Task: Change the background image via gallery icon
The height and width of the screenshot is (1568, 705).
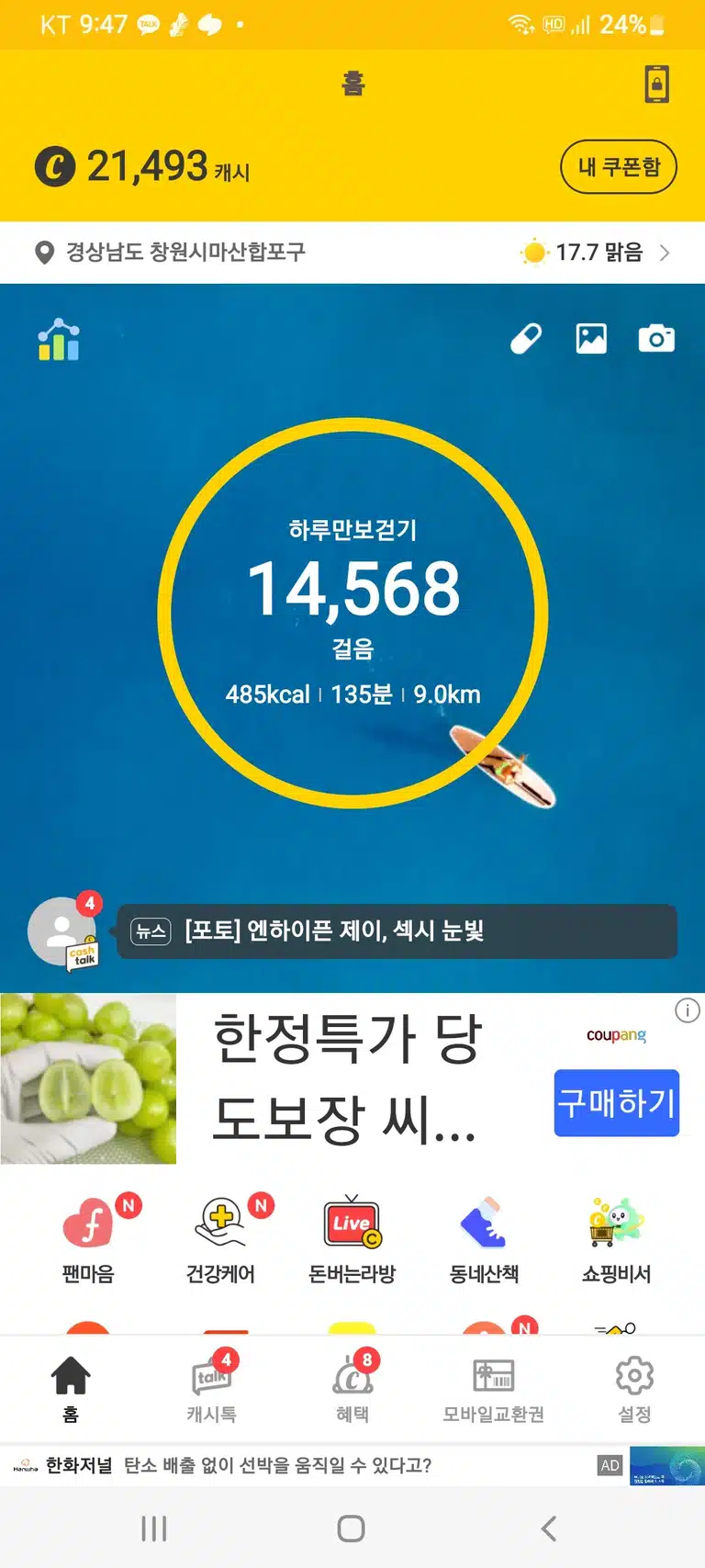Action: pyautogui.click(x=591, y=339)
